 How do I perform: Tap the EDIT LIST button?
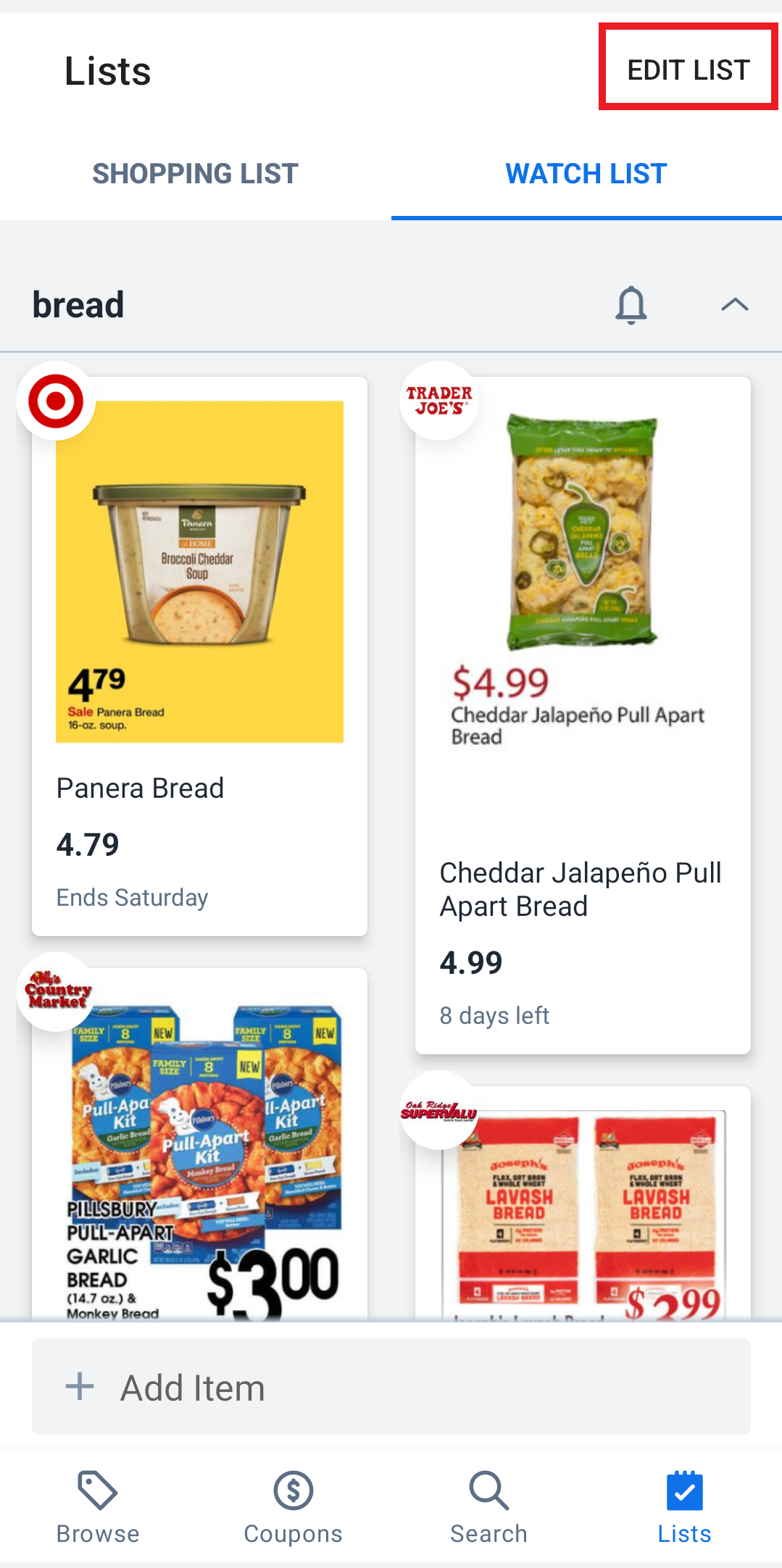click(688, 70)
